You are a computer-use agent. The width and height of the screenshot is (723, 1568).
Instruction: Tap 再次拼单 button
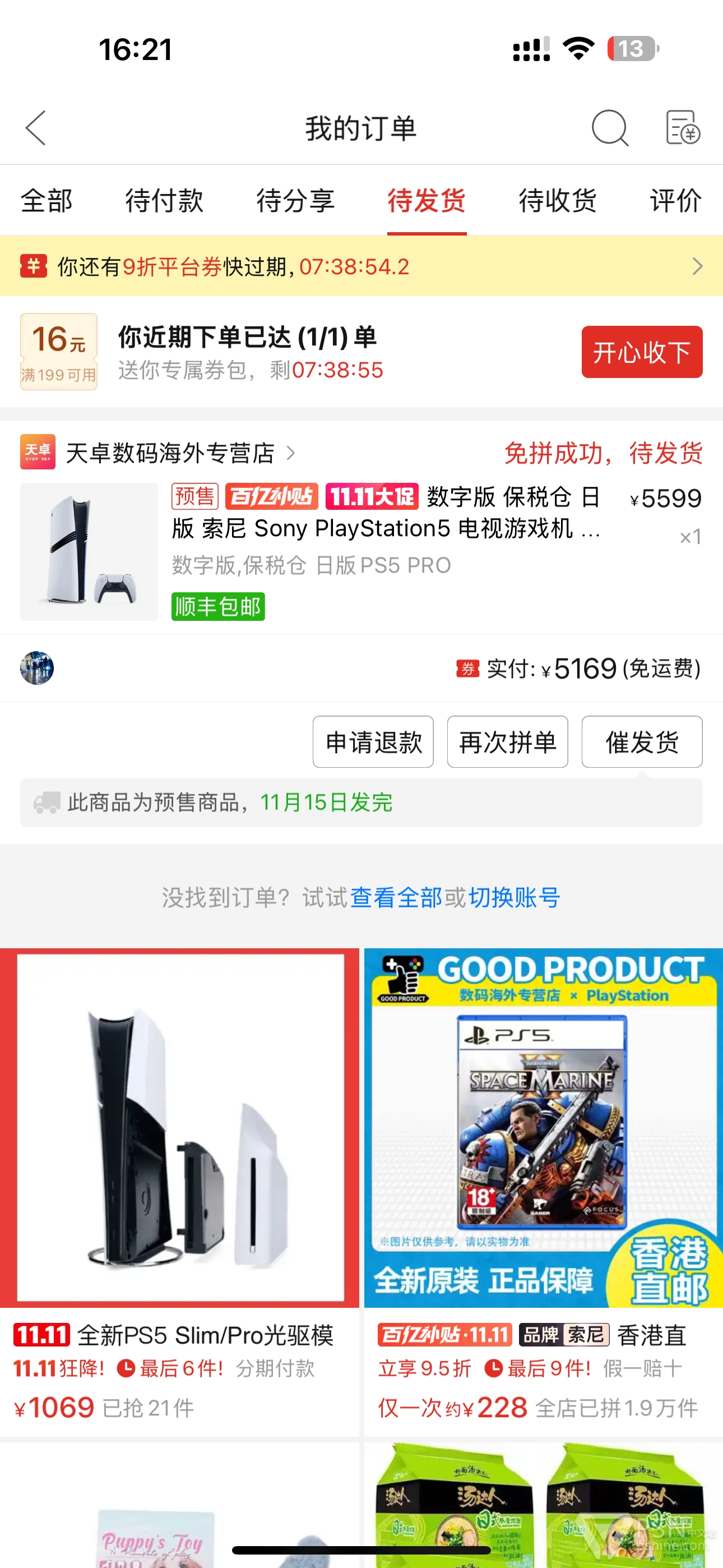point(508,742)
